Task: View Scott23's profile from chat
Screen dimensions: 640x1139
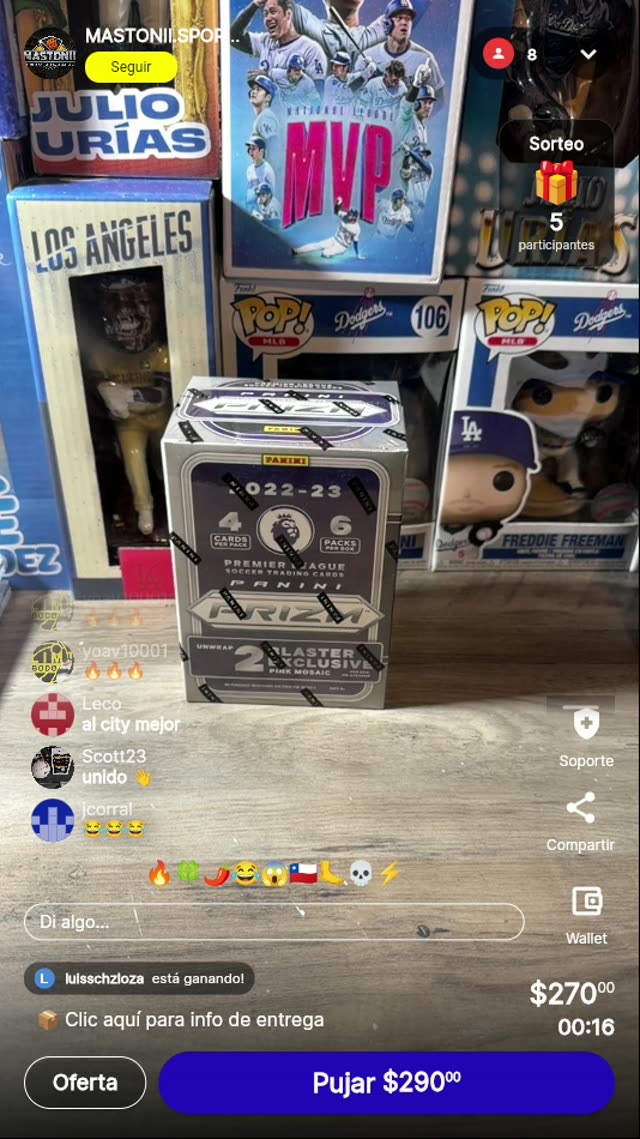Action: [x=52, y=767]
